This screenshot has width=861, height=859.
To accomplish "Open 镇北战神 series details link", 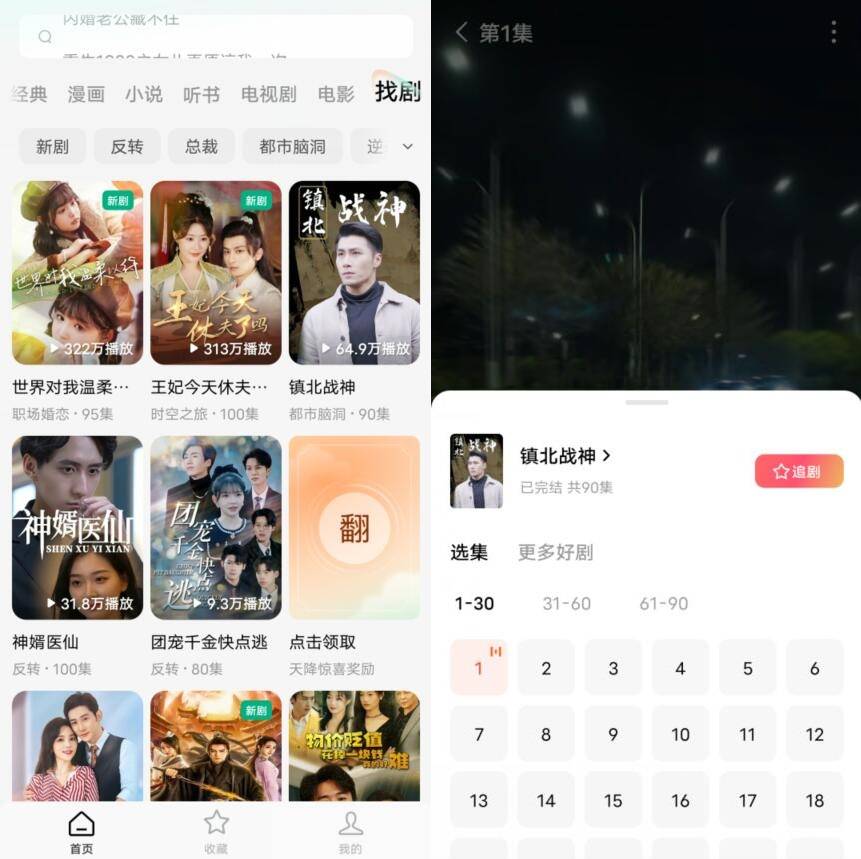I will (565, 456).
